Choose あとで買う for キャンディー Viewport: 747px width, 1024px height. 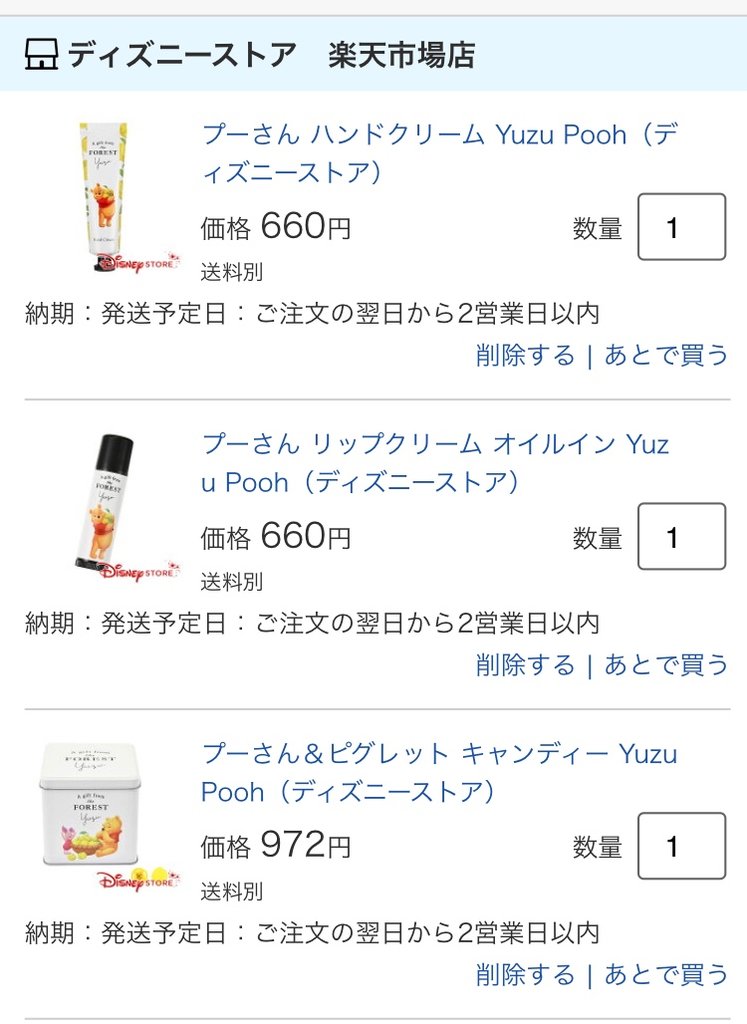666,974
